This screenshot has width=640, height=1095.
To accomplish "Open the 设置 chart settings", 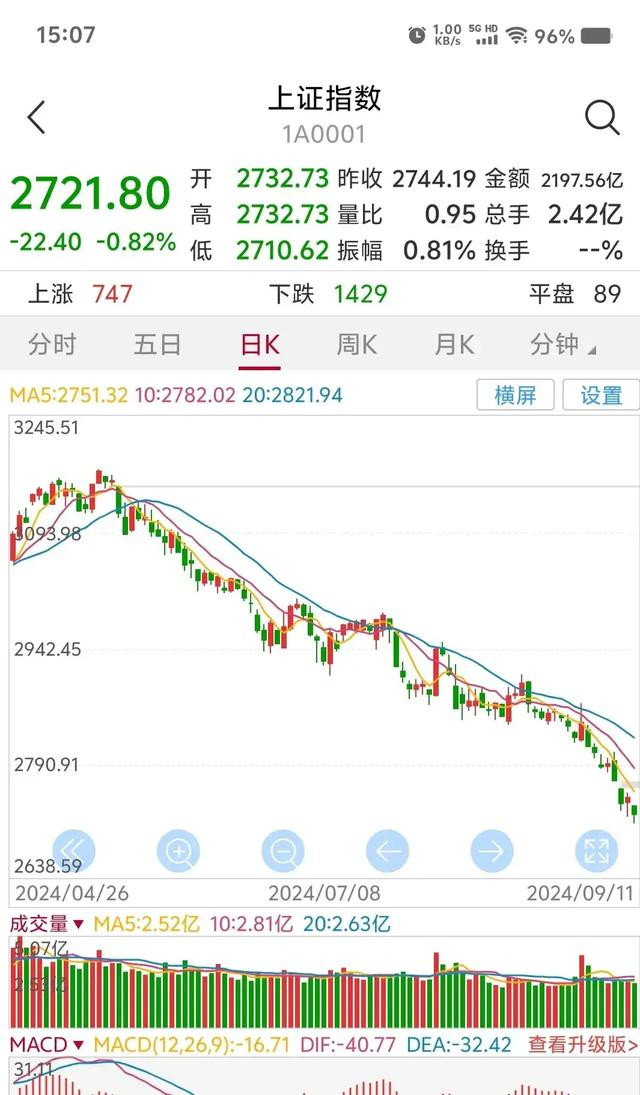I will coord(601,395).
